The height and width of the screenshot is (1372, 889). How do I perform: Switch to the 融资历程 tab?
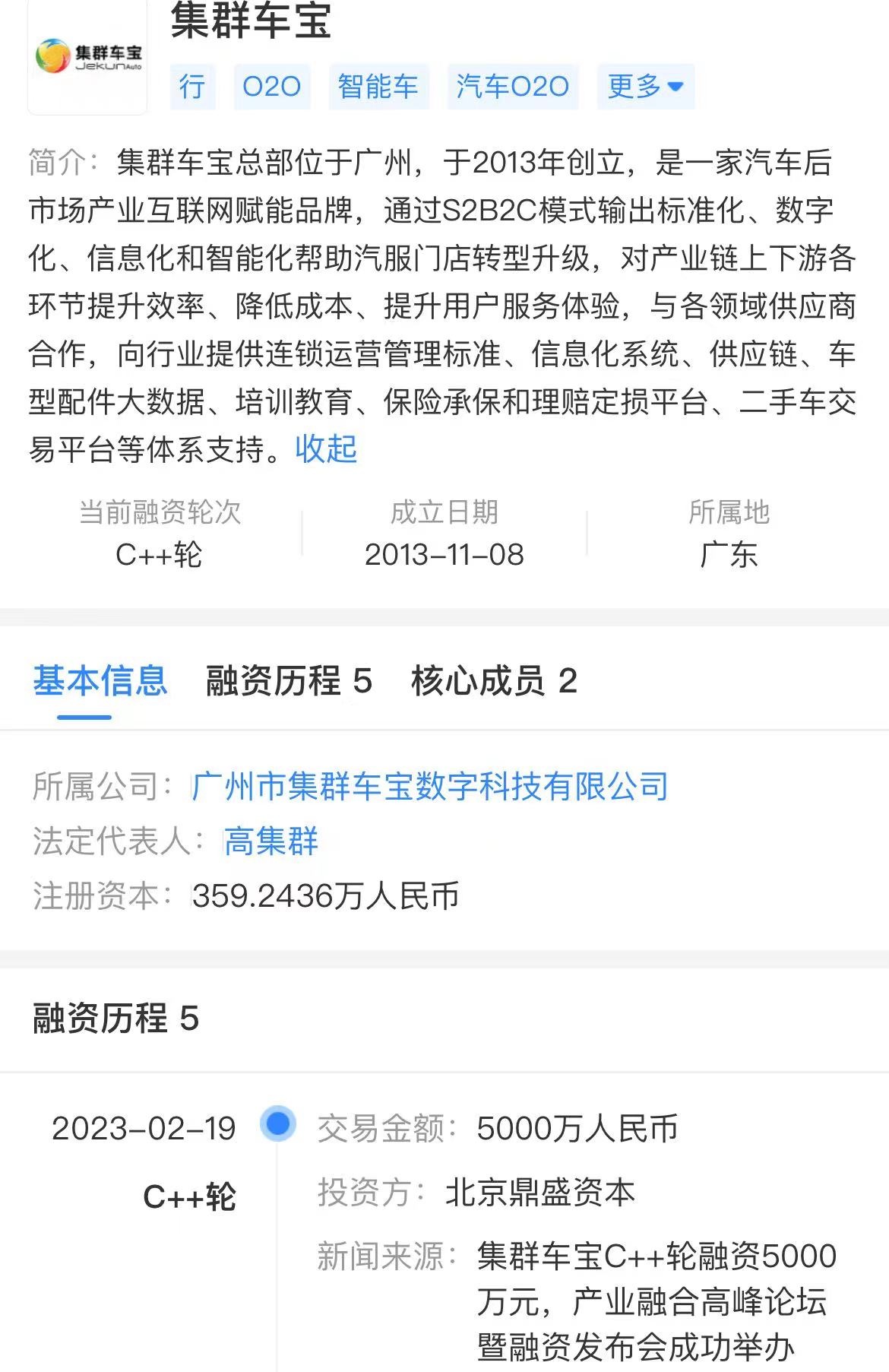(x=289, y=680)
